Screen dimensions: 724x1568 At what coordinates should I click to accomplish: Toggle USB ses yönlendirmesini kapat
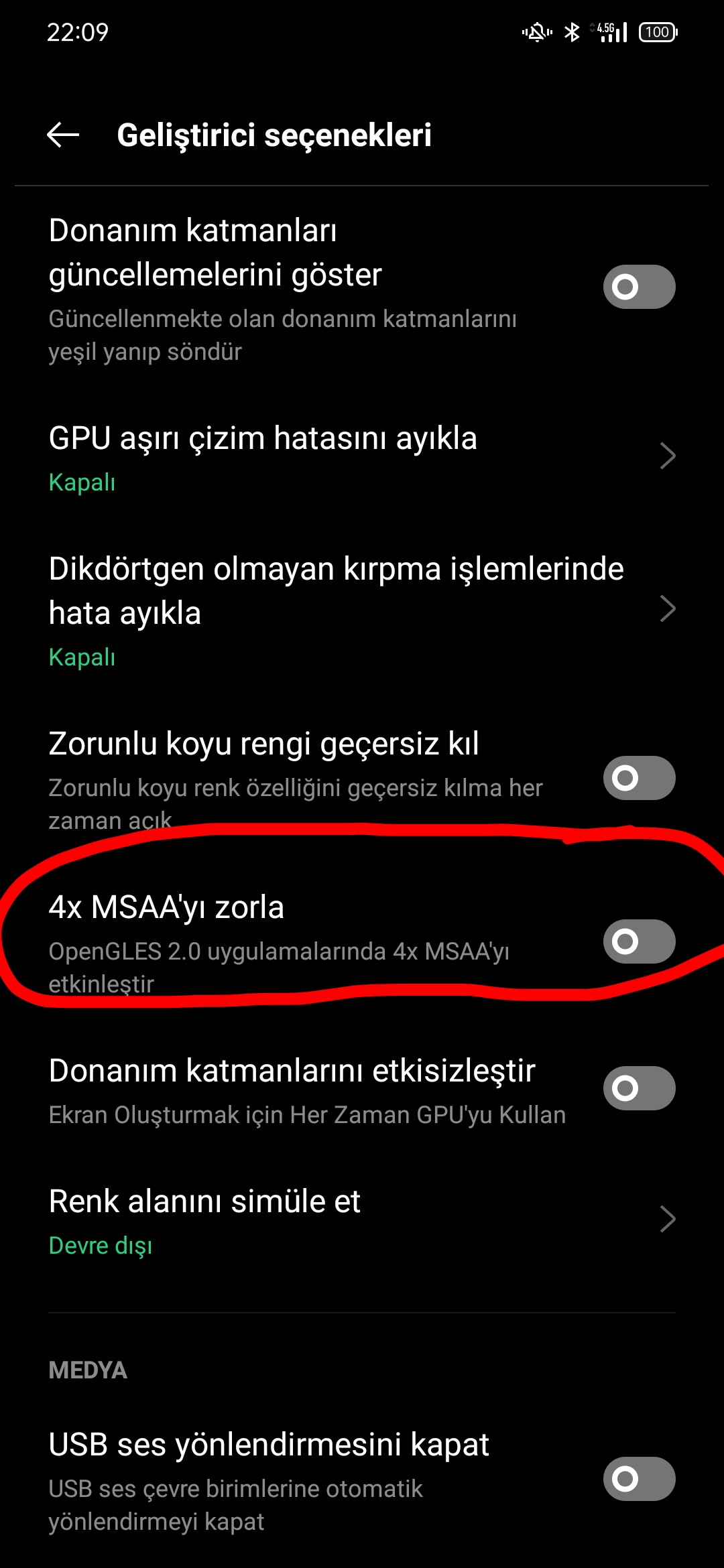(x=639, y=1479)
